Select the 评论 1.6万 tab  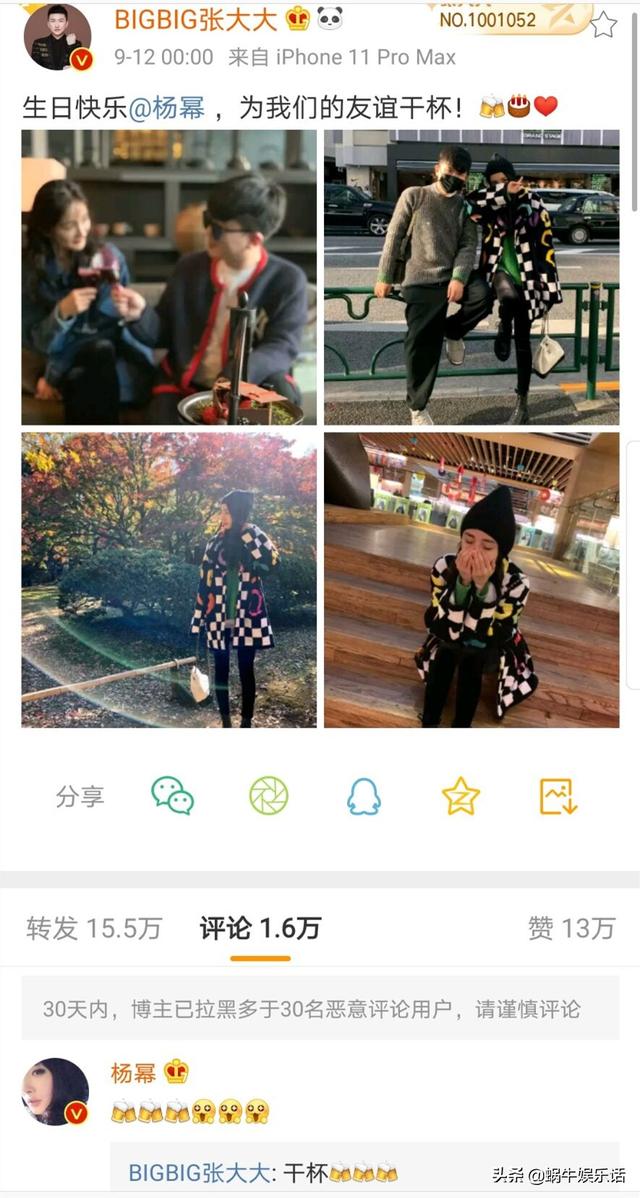click(260, 928)
